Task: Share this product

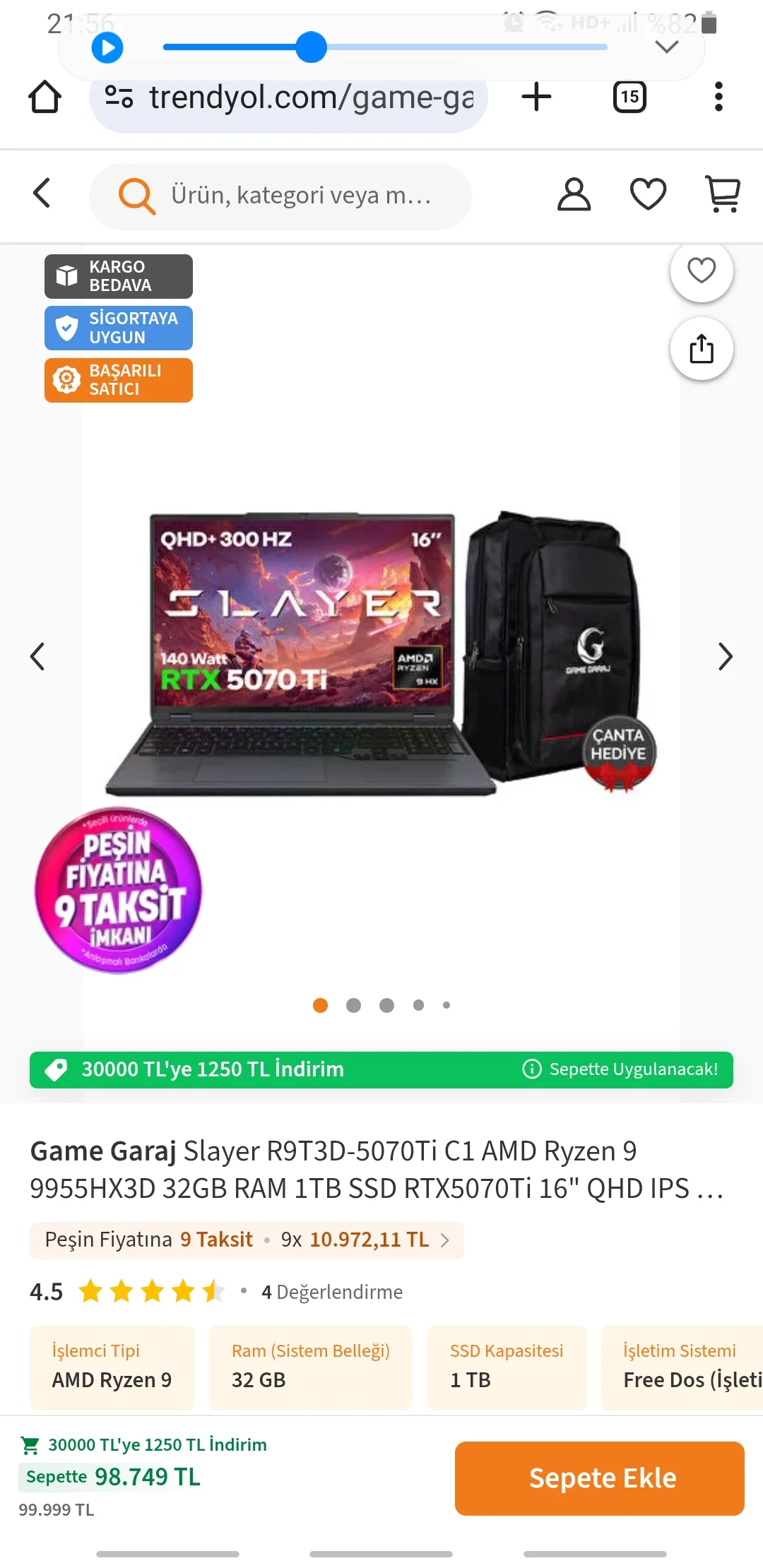Action: click(x=702, y=349)
